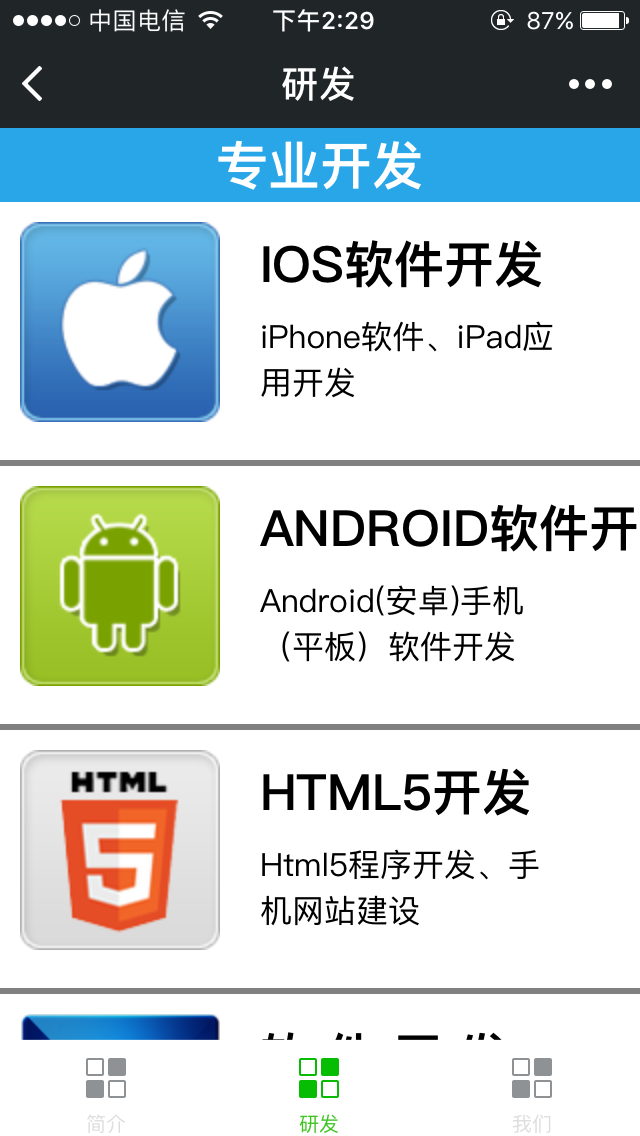Switch to the 简介 tab
Image resolution: width=640 pixels, height=1136 pixels.
coord(106,1092)
